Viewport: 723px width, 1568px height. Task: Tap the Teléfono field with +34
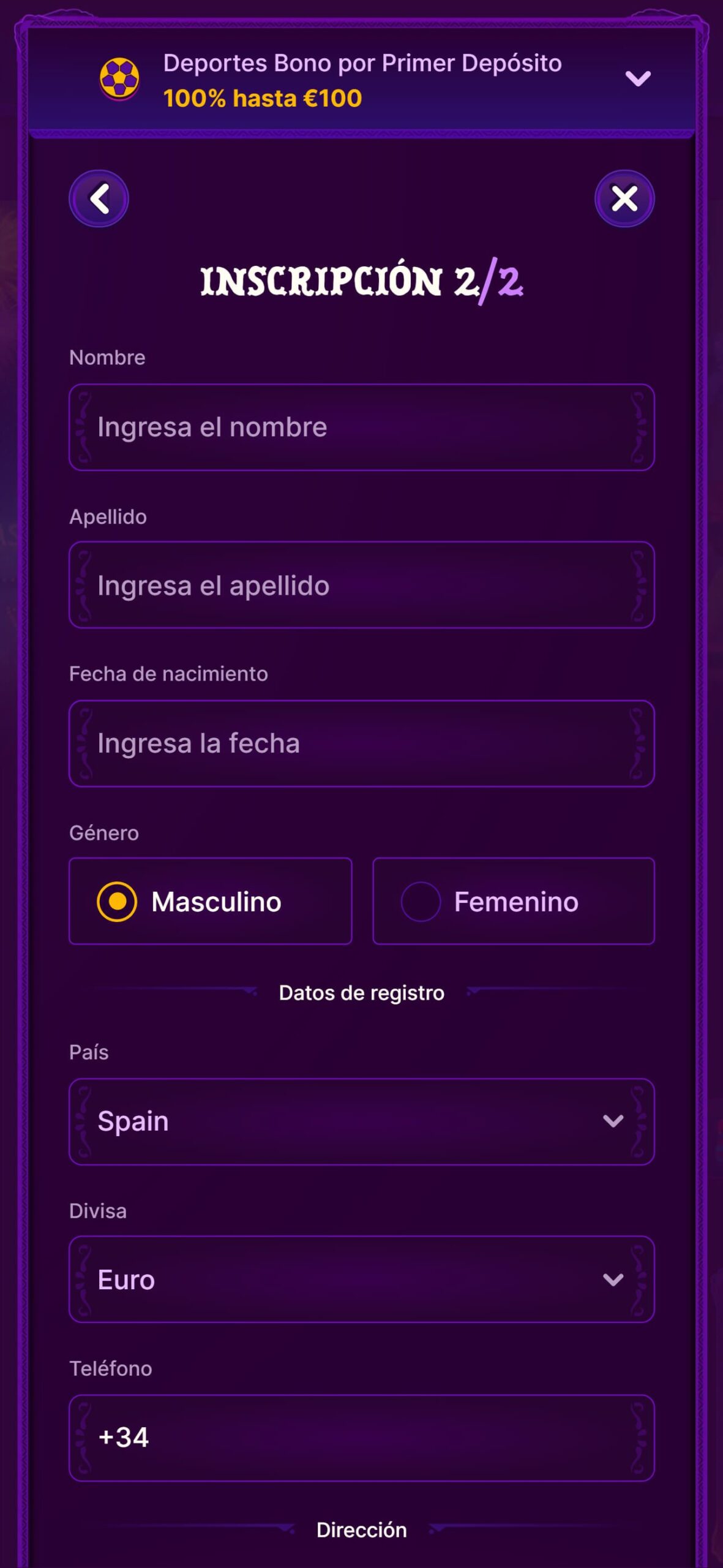pos(362,1438)
